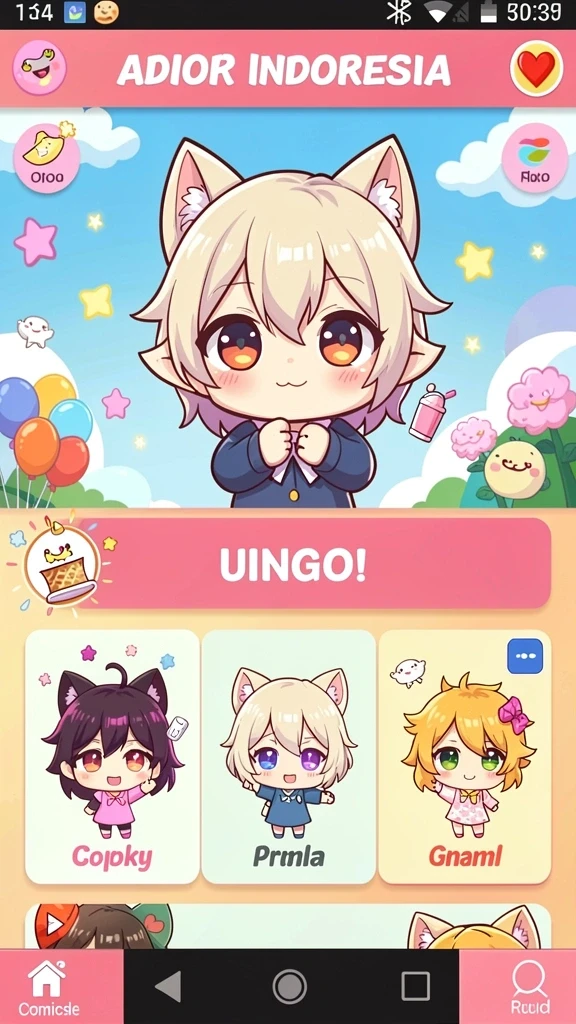The image size is (576, 1024).
Task: Play the video on the bottom card
Action: [54, 923]
